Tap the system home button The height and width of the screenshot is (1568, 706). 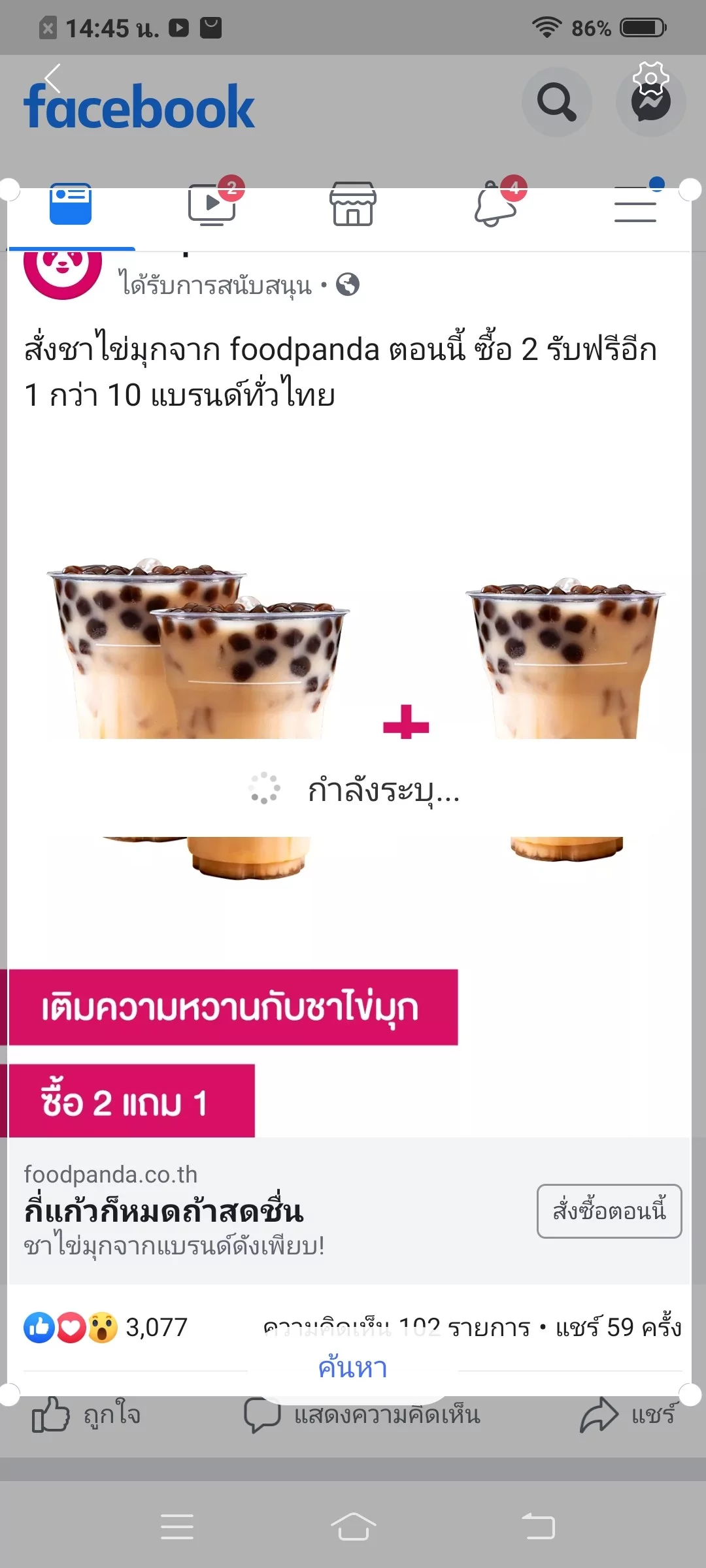click(353, 1526)
